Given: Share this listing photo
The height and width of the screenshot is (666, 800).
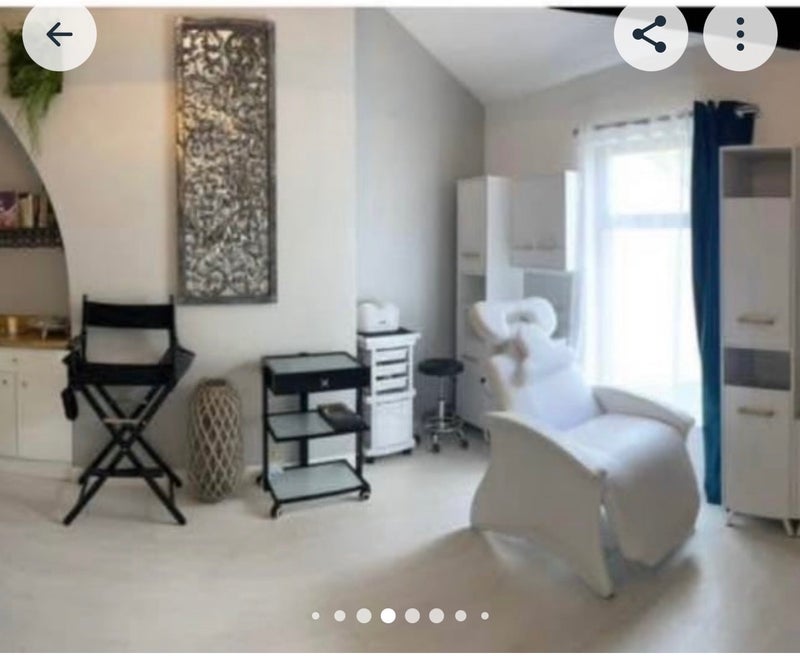Looking at the screenshot, I should pyautogui.click(x=650, y=35).
